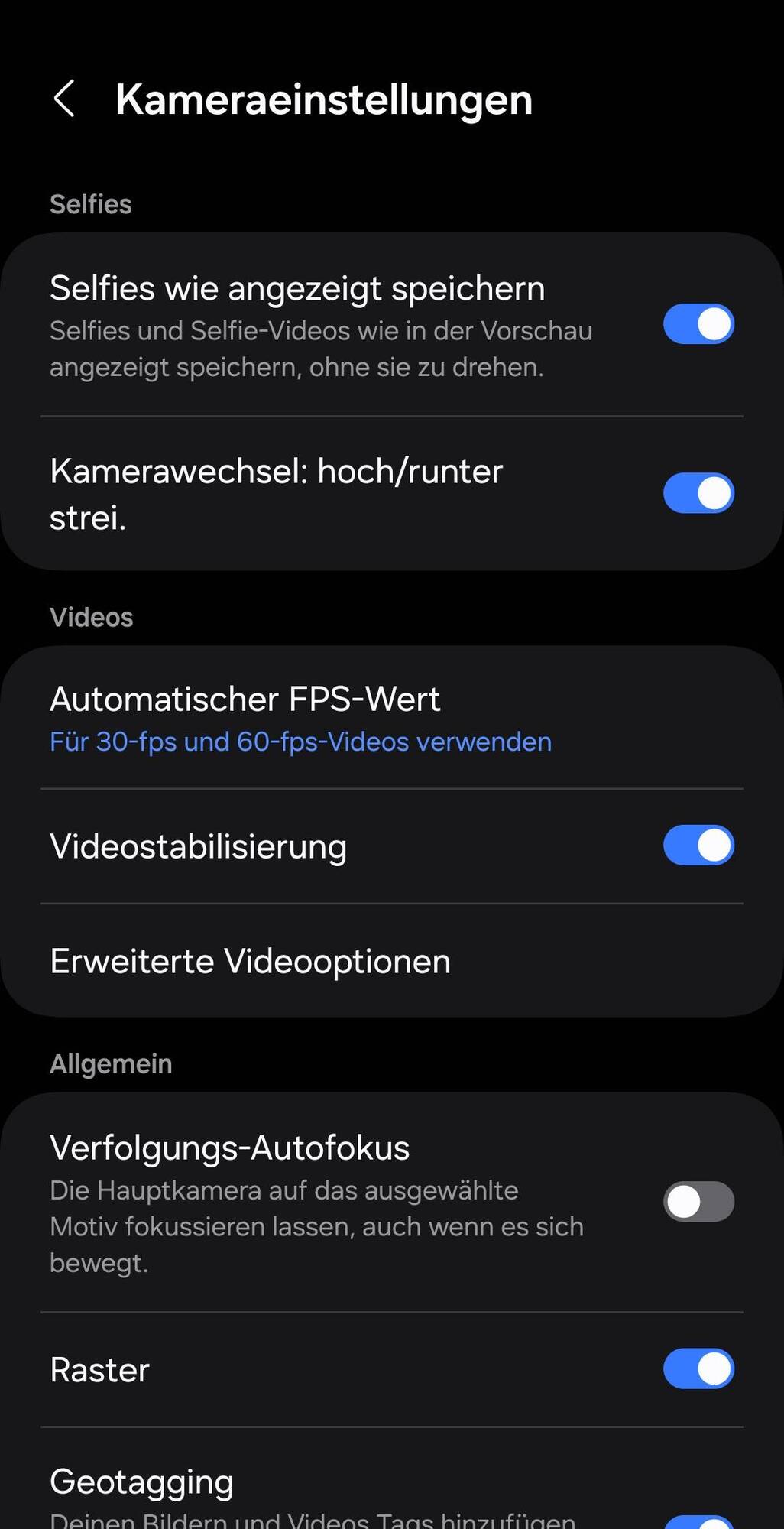Enable Verfolgungs-Autofokus
784x1529 pixels.
[x=698, y=1201]
